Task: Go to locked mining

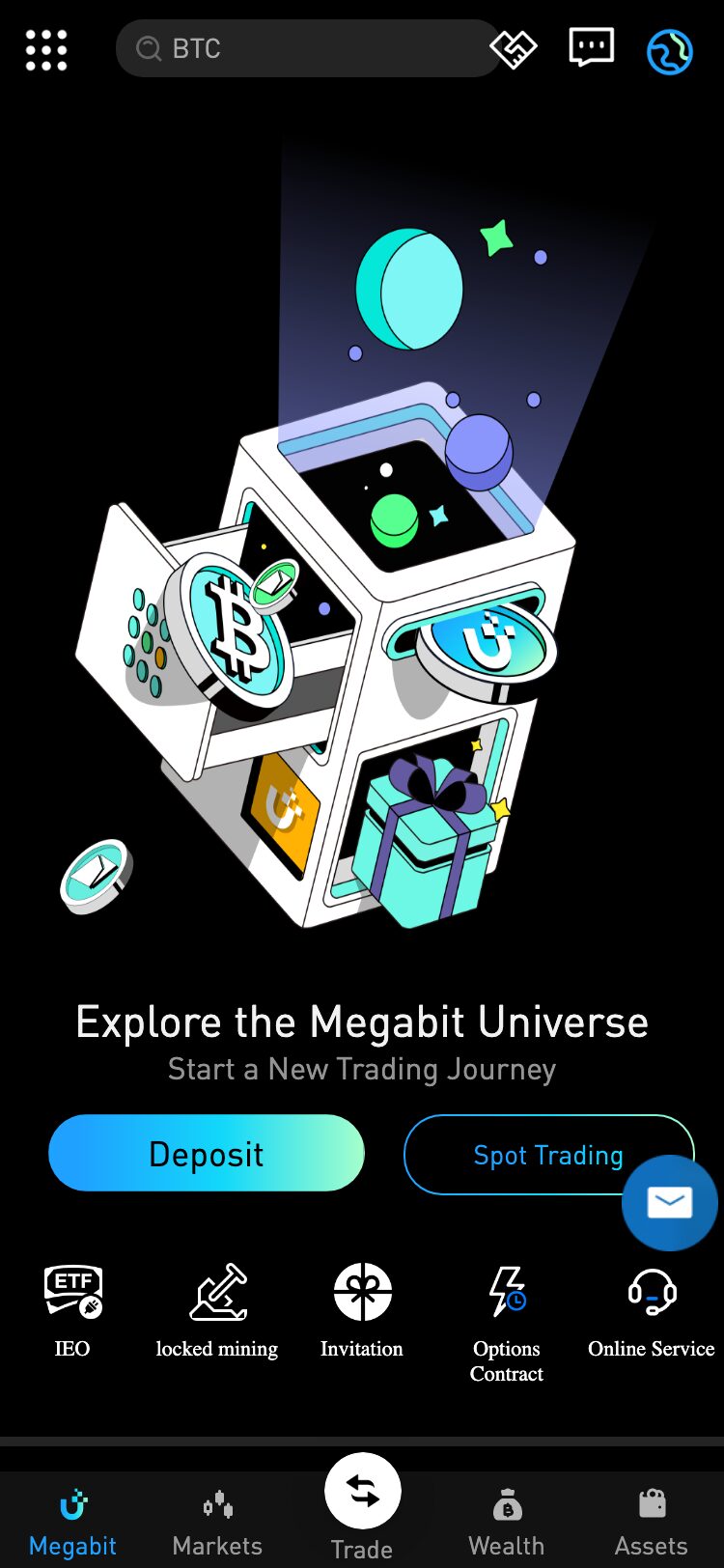Action: (x=217, y=1309)
